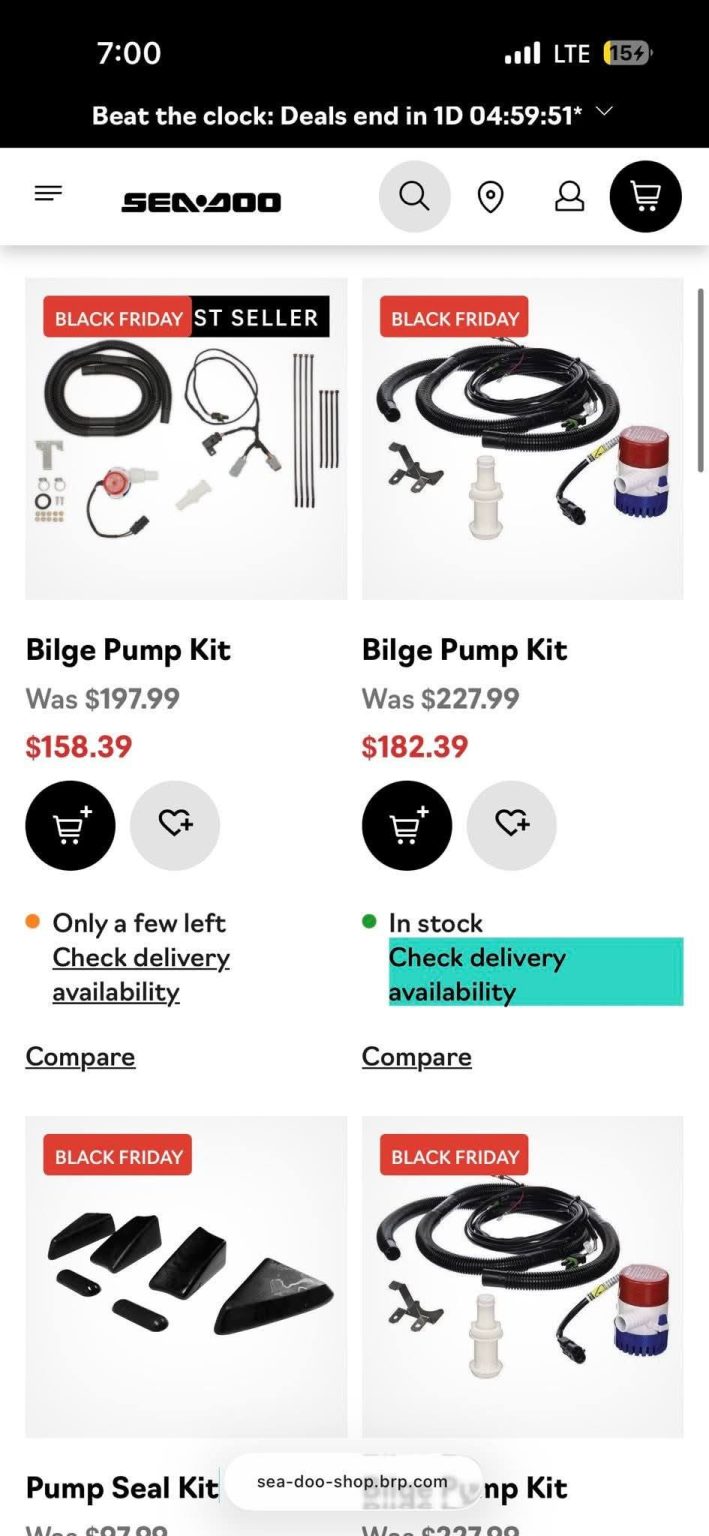
Task: Open the $182.39 Bilge Pump Kit image
Action: point(522,440)
